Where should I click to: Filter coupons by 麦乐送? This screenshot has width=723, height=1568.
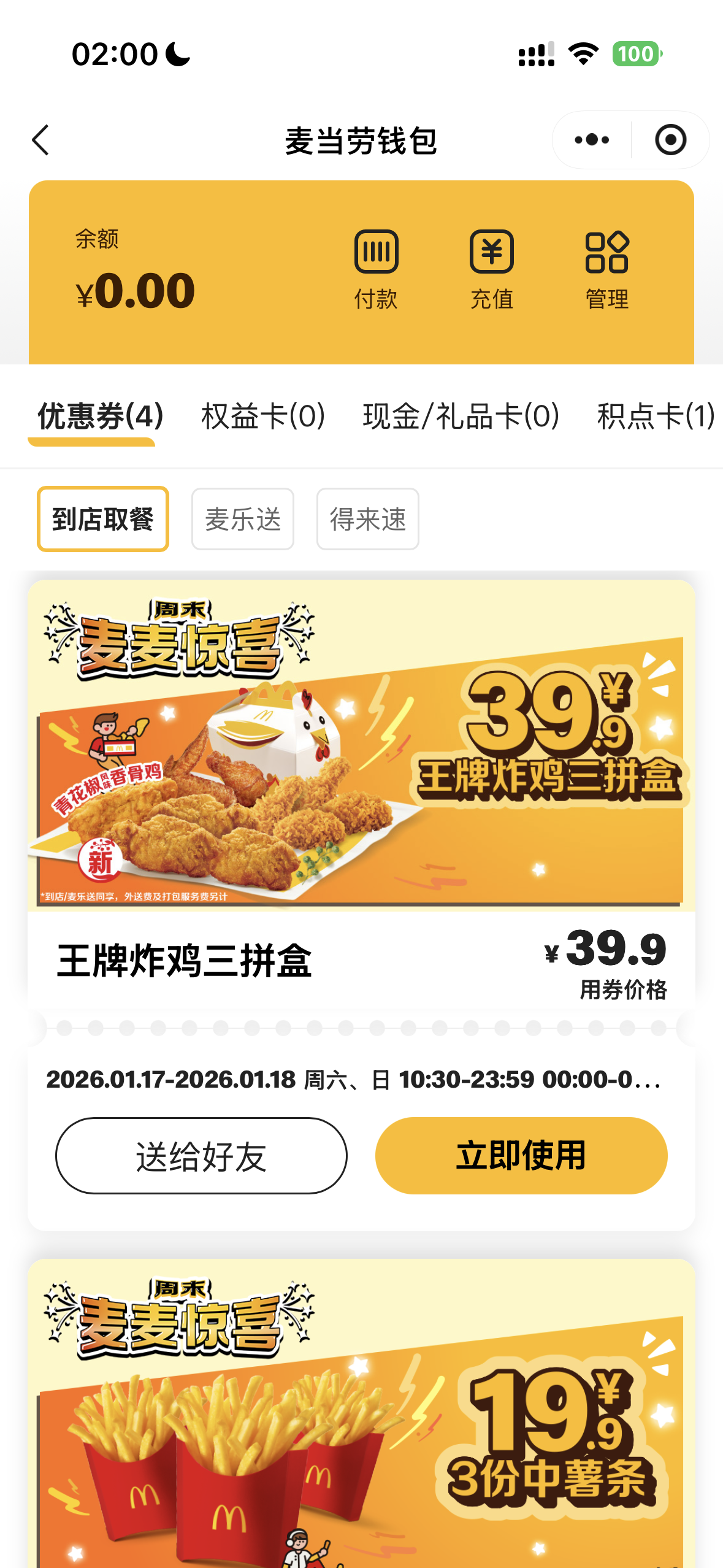click(x=243, y=519)
